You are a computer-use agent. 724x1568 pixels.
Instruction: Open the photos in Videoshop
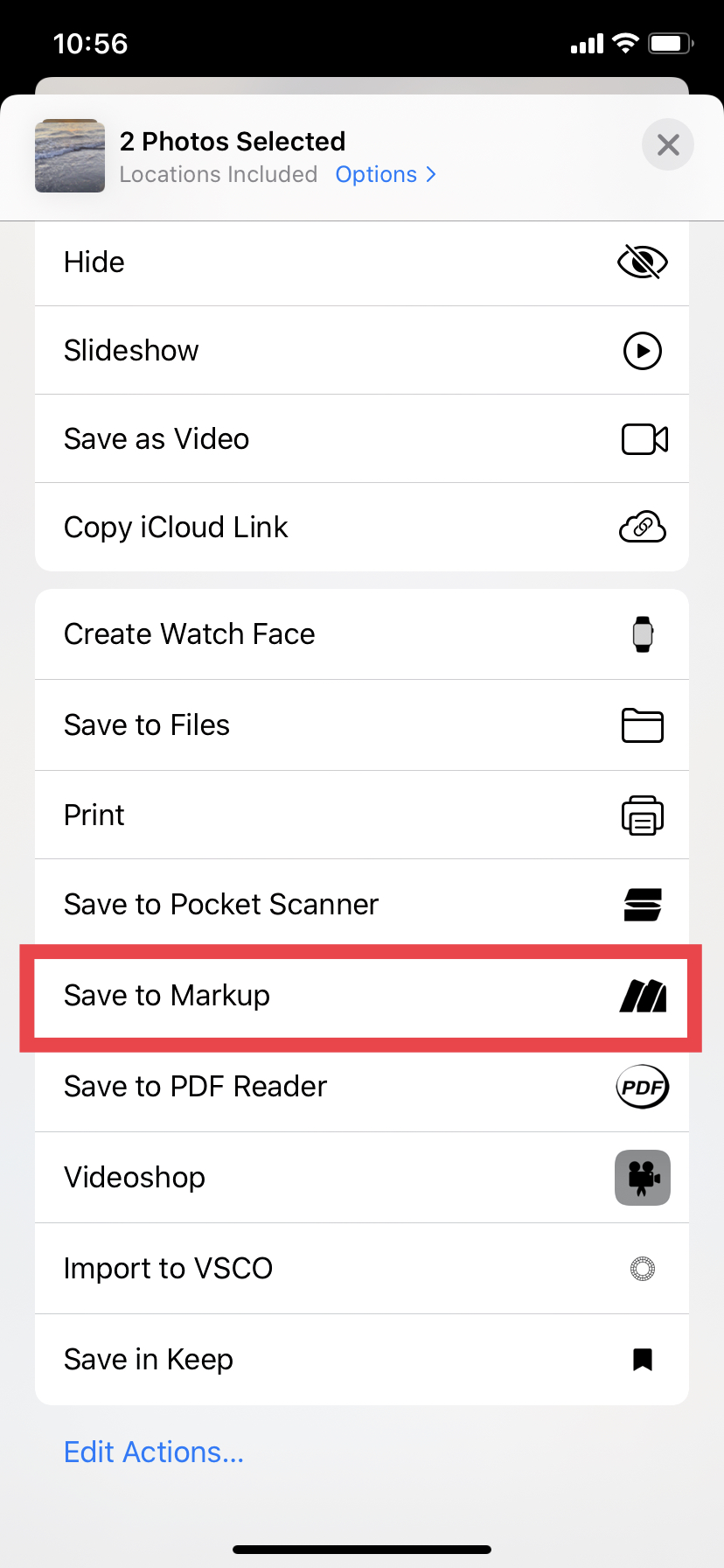click(361, 1178)
